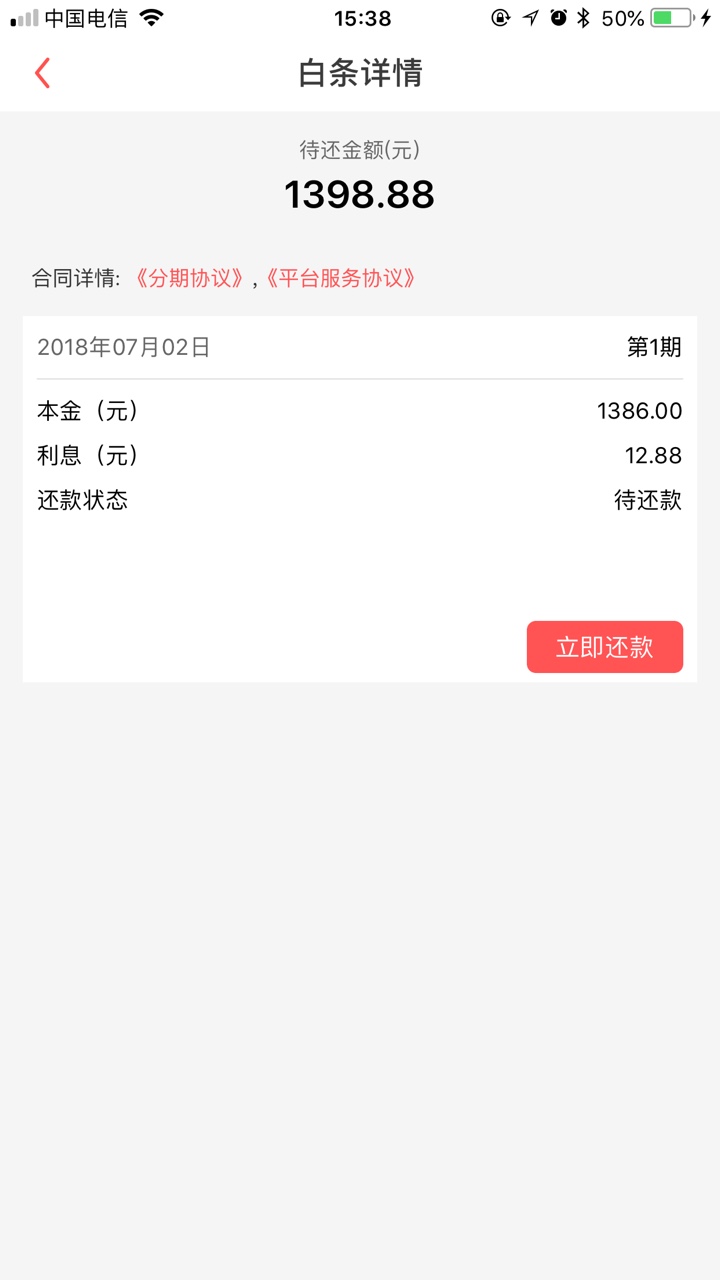Open the 《分期协议》 contract link

pyautogui.click(x=190, y=278)
